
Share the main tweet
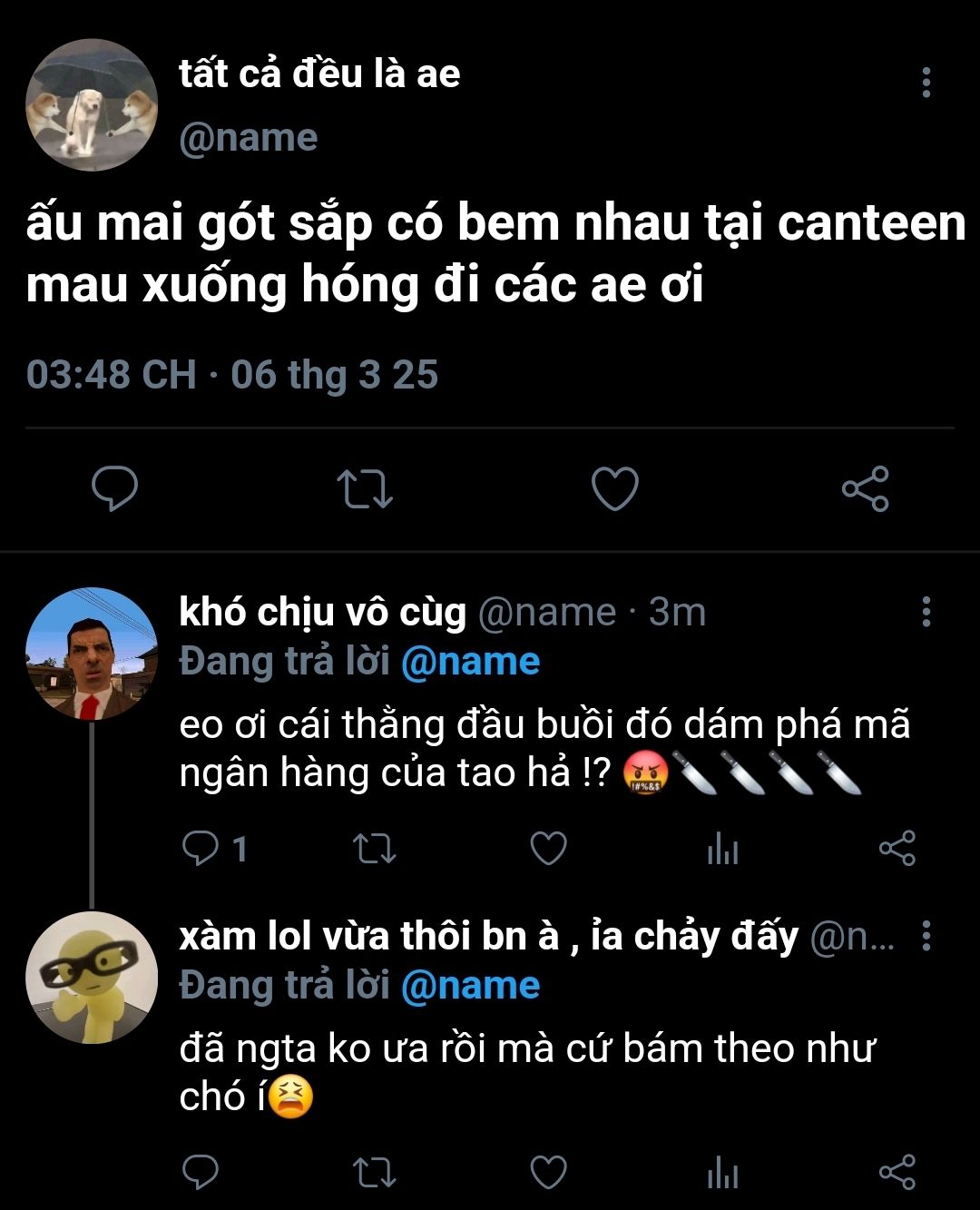tap(866, 489)
